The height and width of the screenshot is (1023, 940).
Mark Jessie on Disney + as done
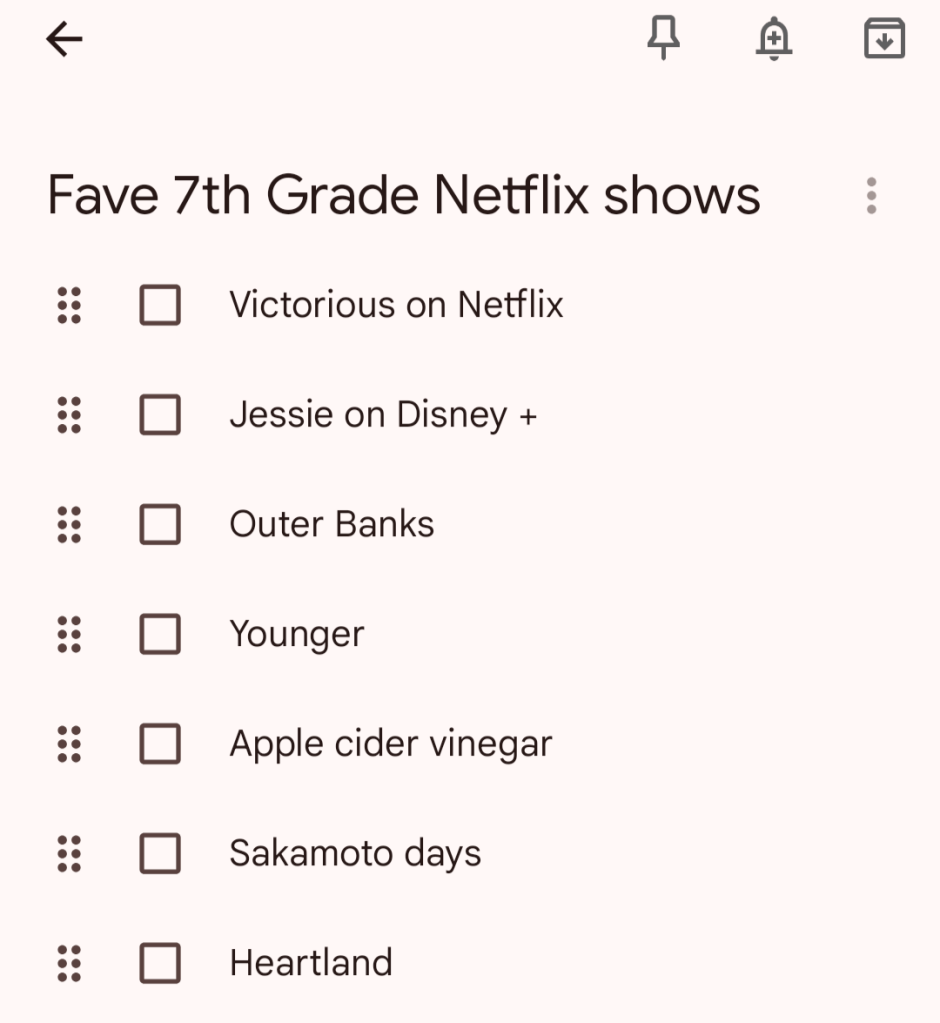[160, 414]
